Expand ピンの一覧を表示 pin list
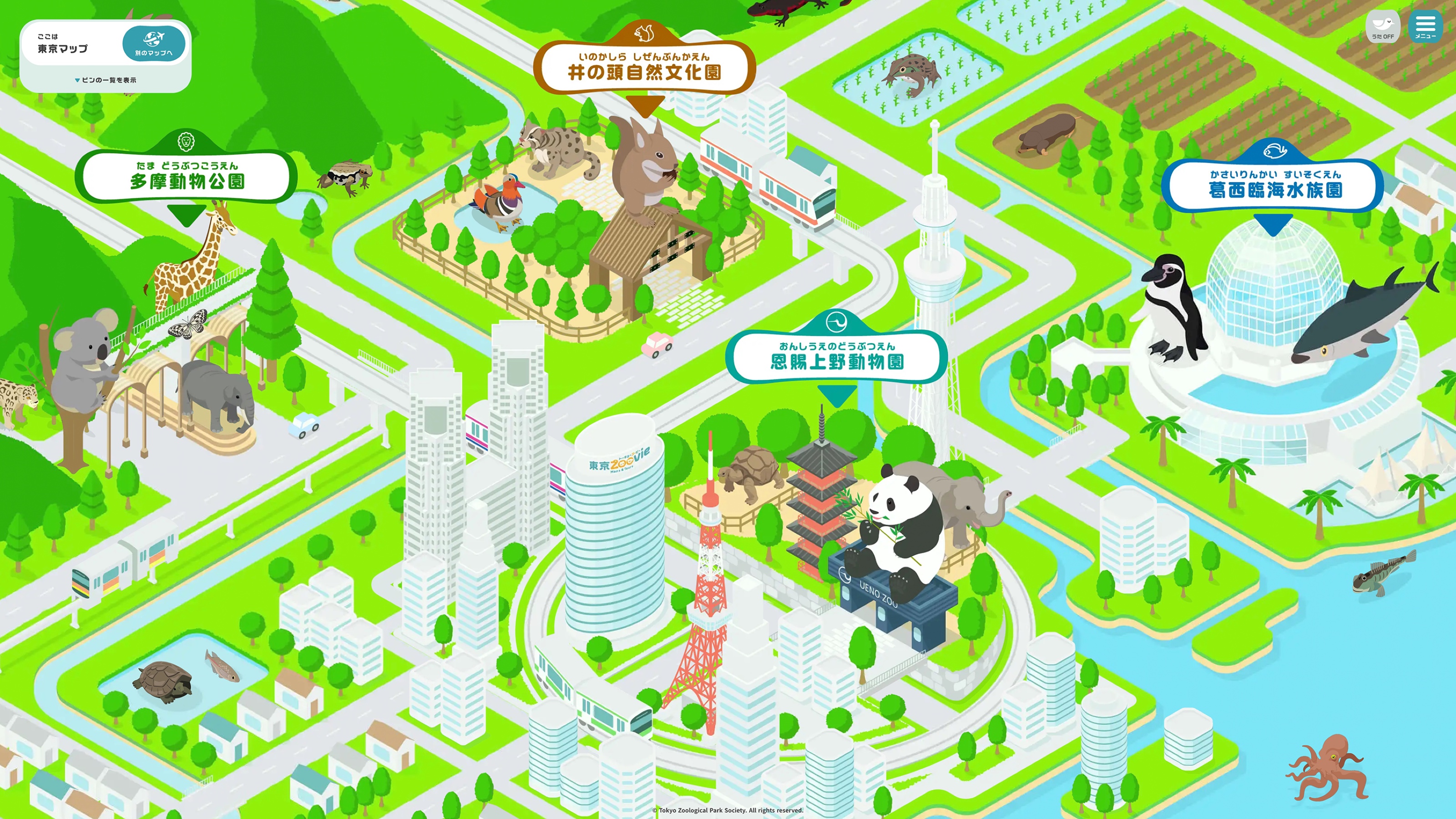1456x819 pixels. click(x=106, y=80)
